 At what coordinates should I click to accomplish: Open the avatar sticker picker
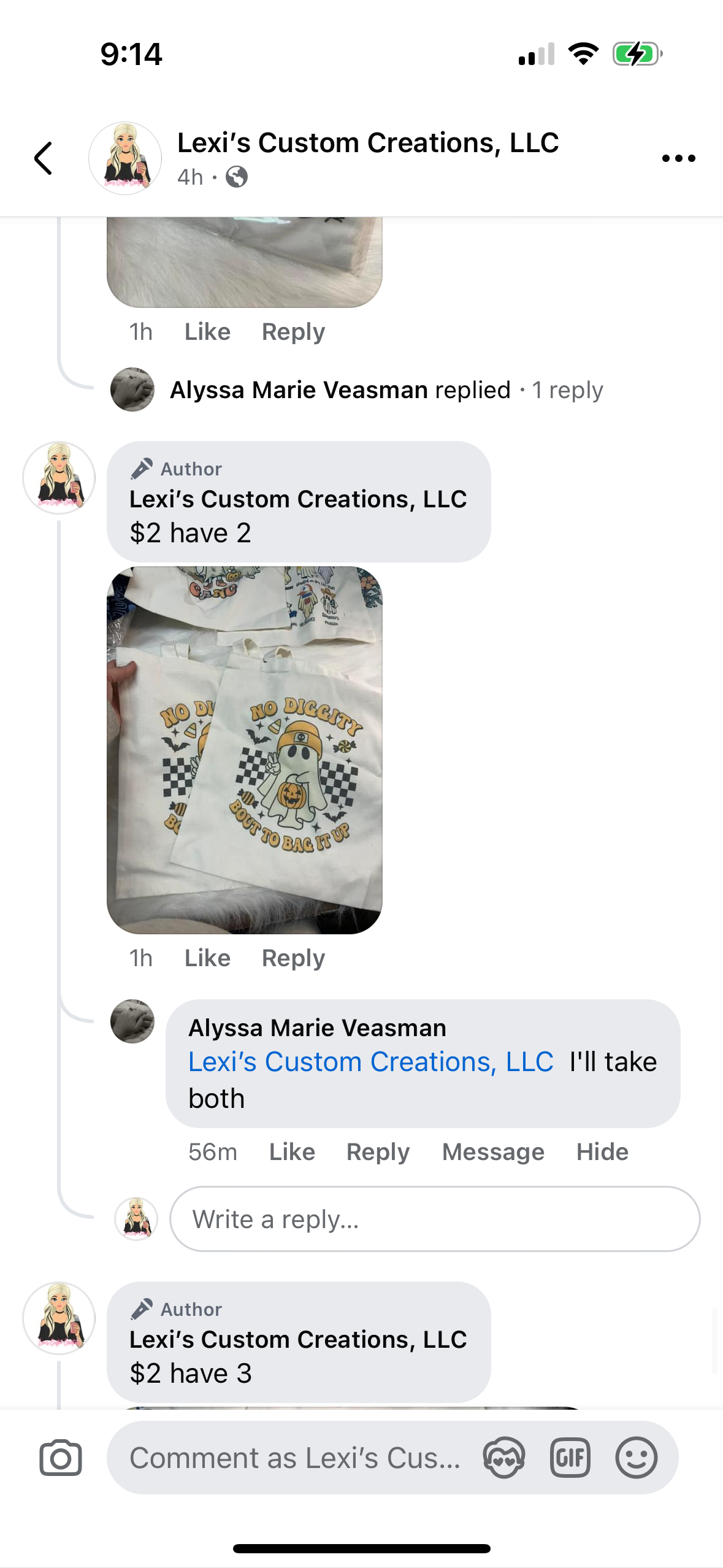point(503,1458)
